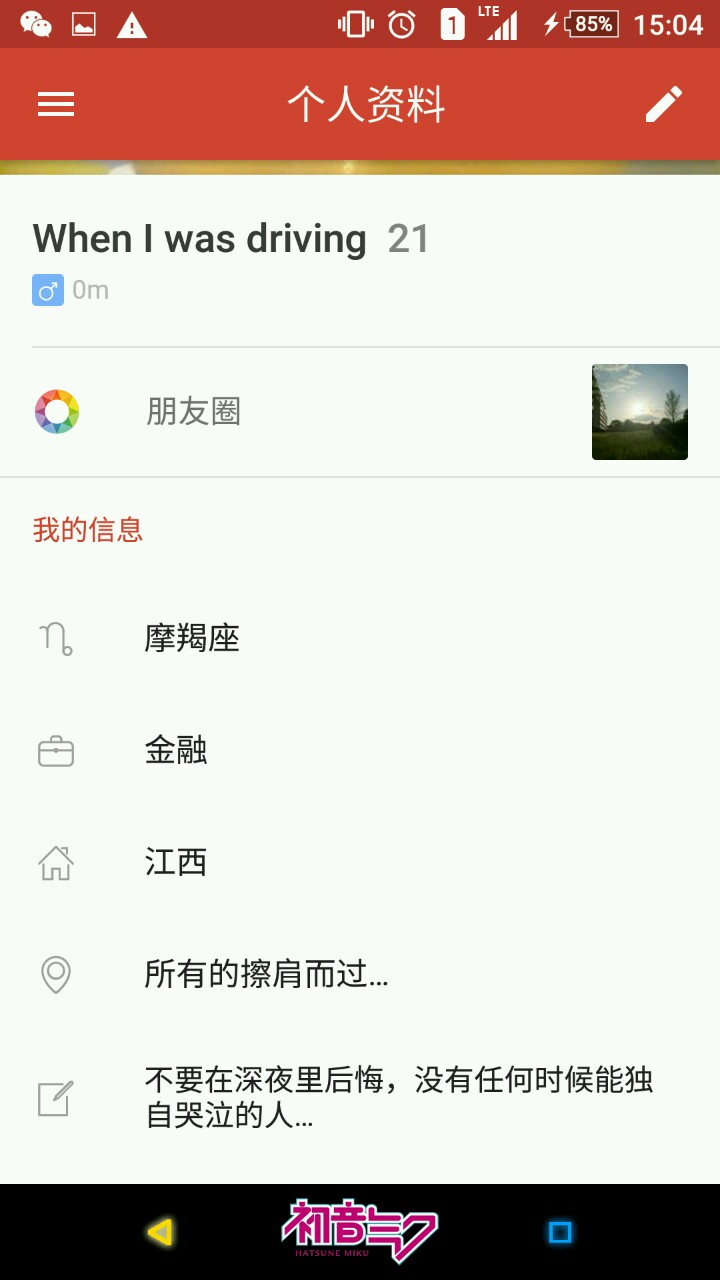Open the hamburger navigation menu
This screenshot has height=1280, width=720.
pos(56,104)
